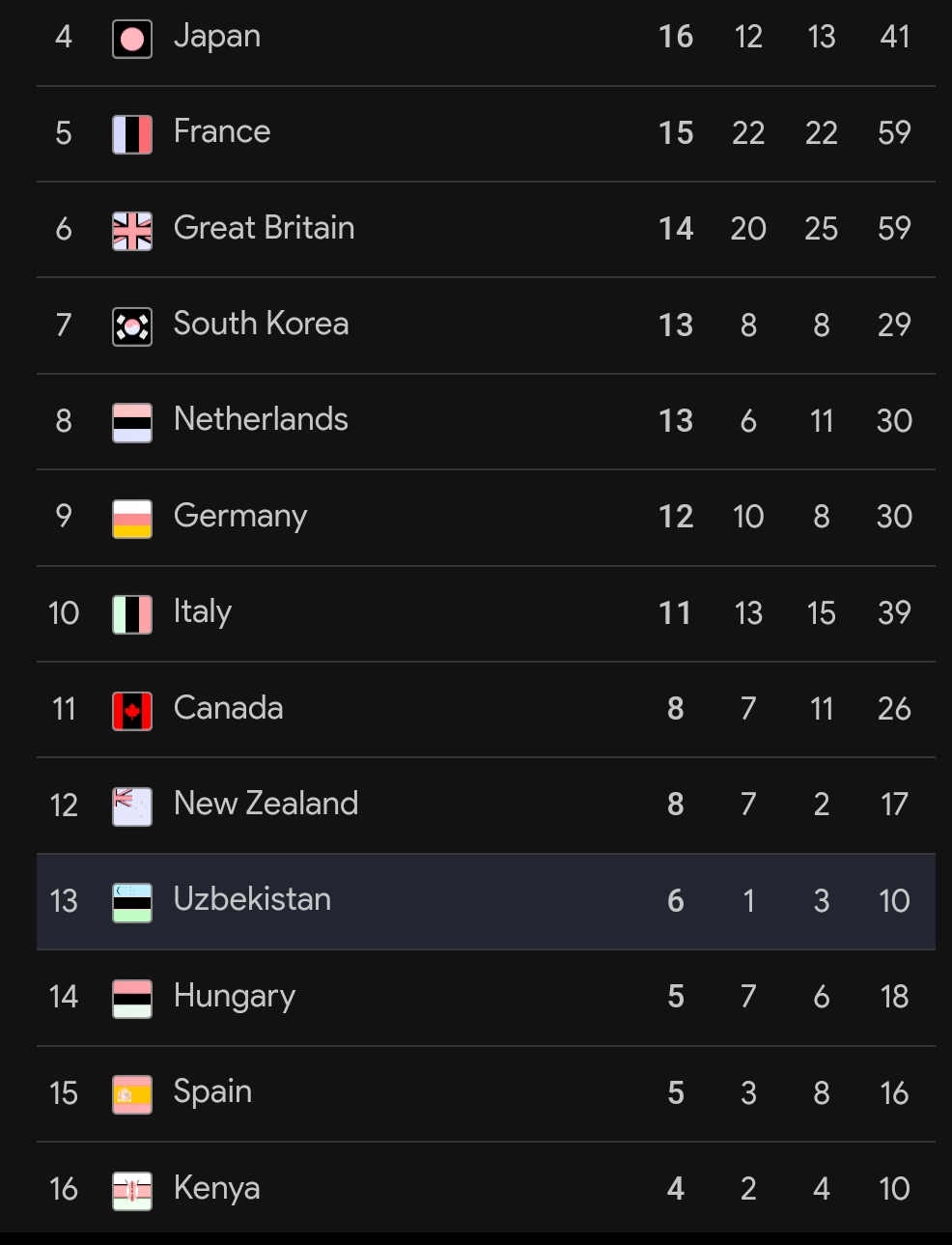Select the Netherlands row
The width and height of the screenshot is (952, 1245).
point(261,420)
